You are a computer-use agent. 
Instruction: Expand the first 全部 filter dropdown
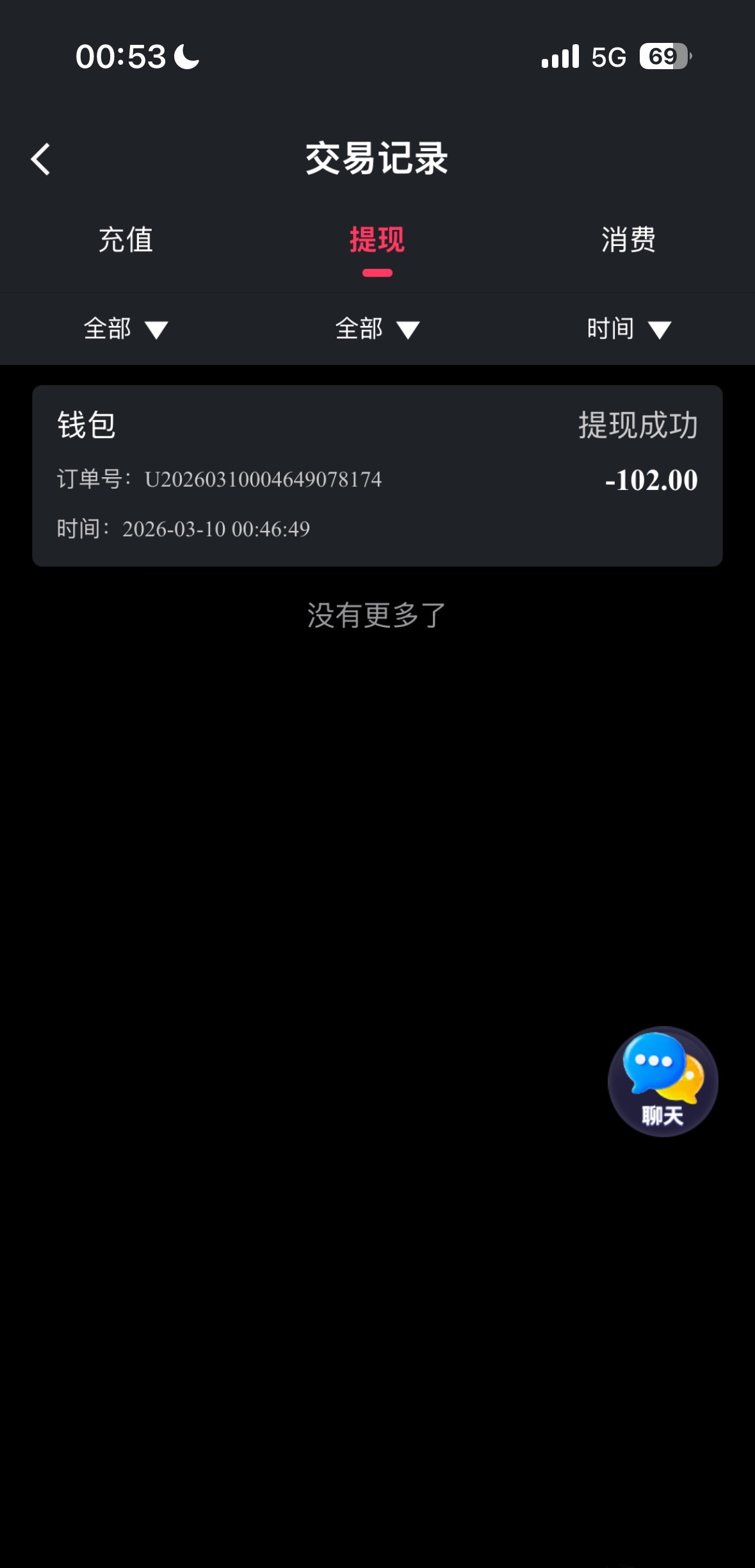point(126,329)
